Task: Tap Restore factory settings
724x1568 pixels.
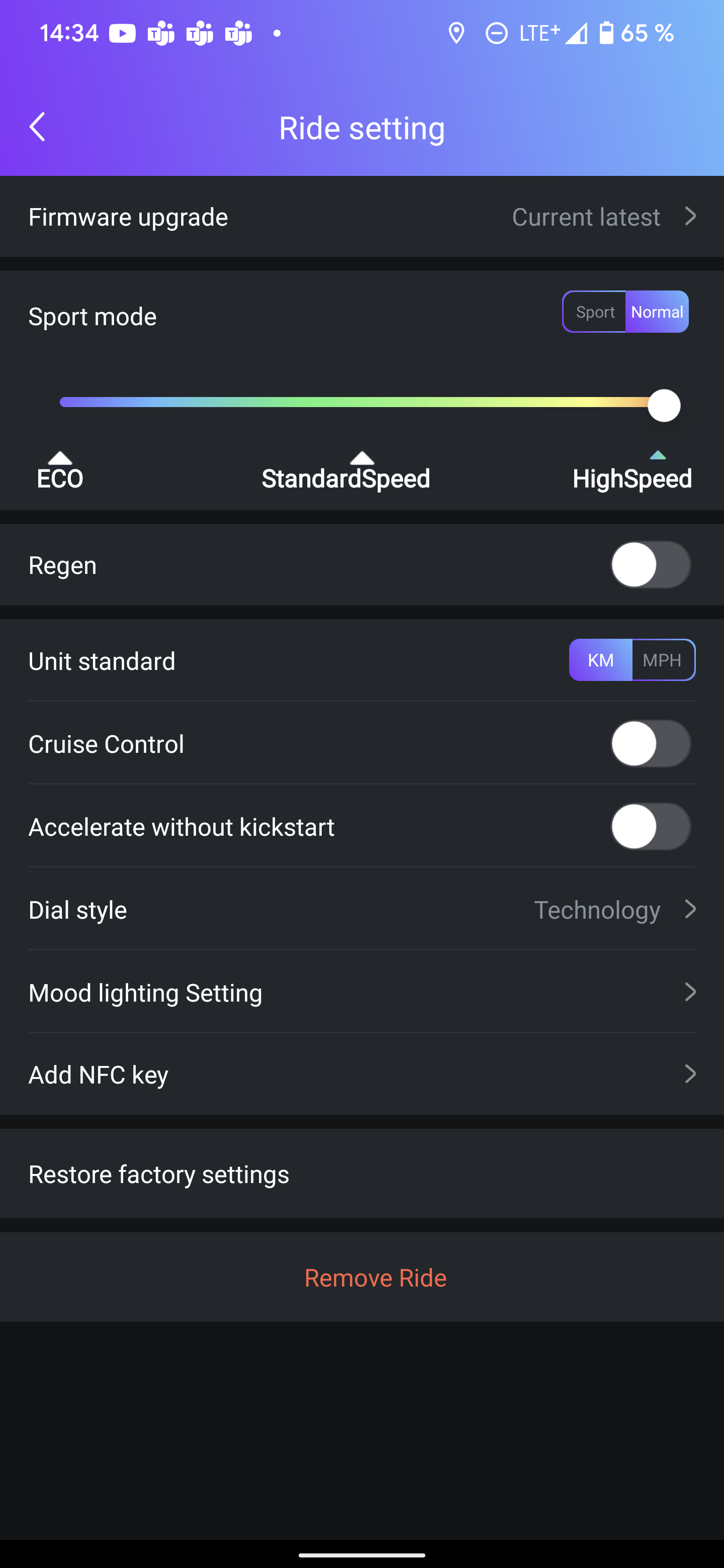Action: [361, 1173]
